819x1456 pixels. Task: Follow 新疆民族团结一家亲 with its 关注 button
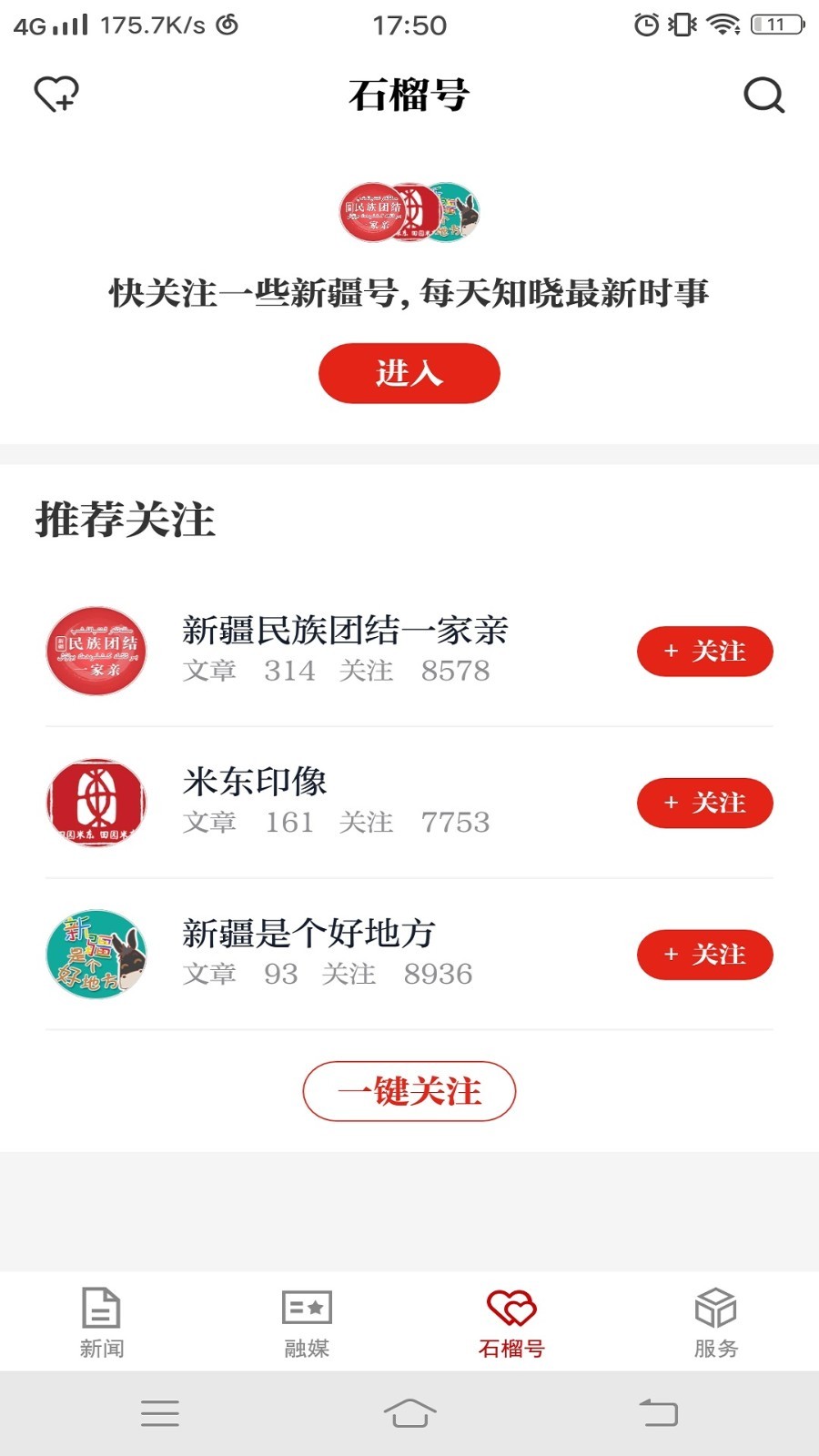click(704, 652)
